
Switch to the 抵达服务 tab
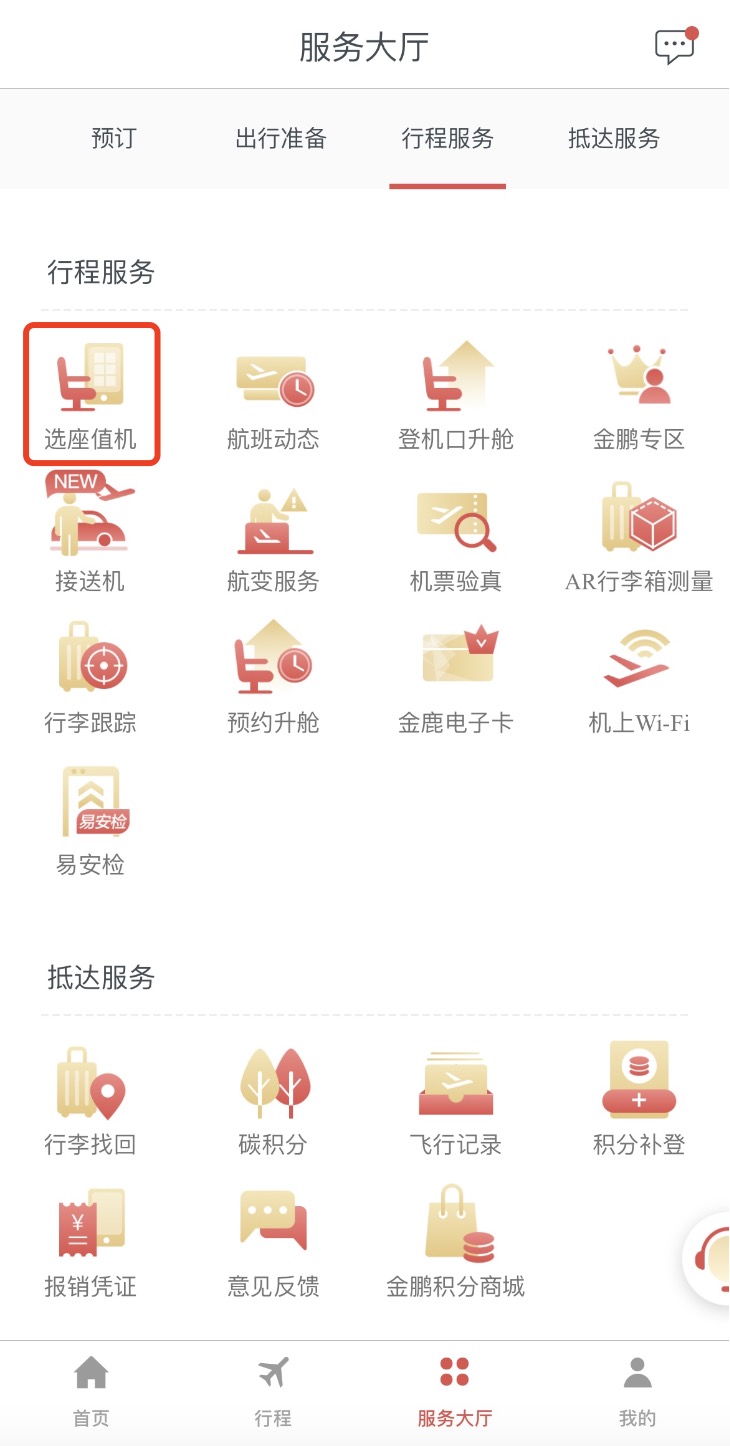(x=614, y=138)
